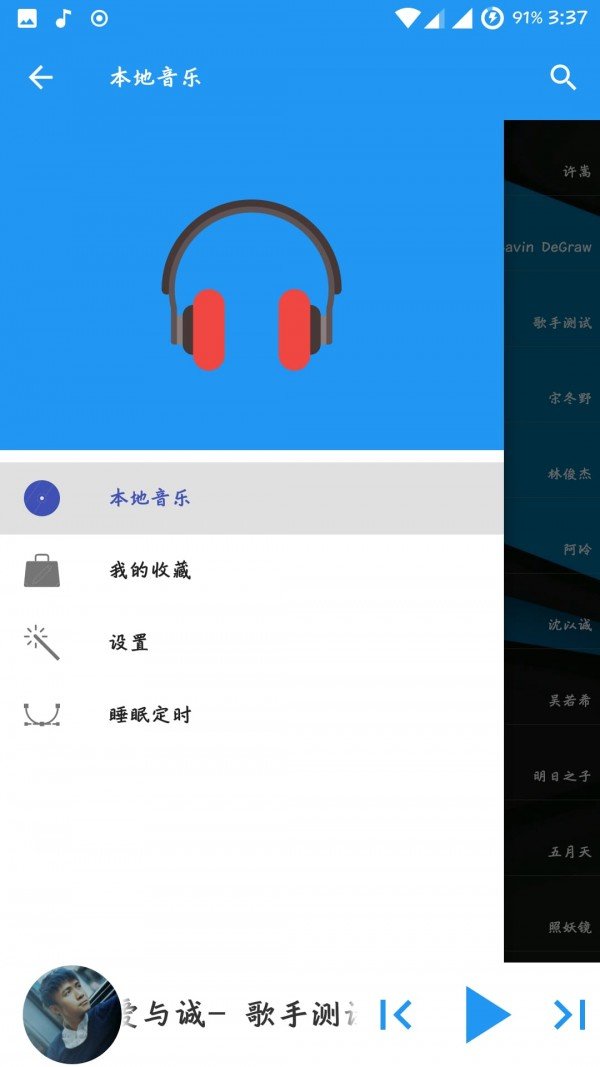The image size is (600, 1067).
Task: Tap the album cover in player bar
Action: (71, 1014)
